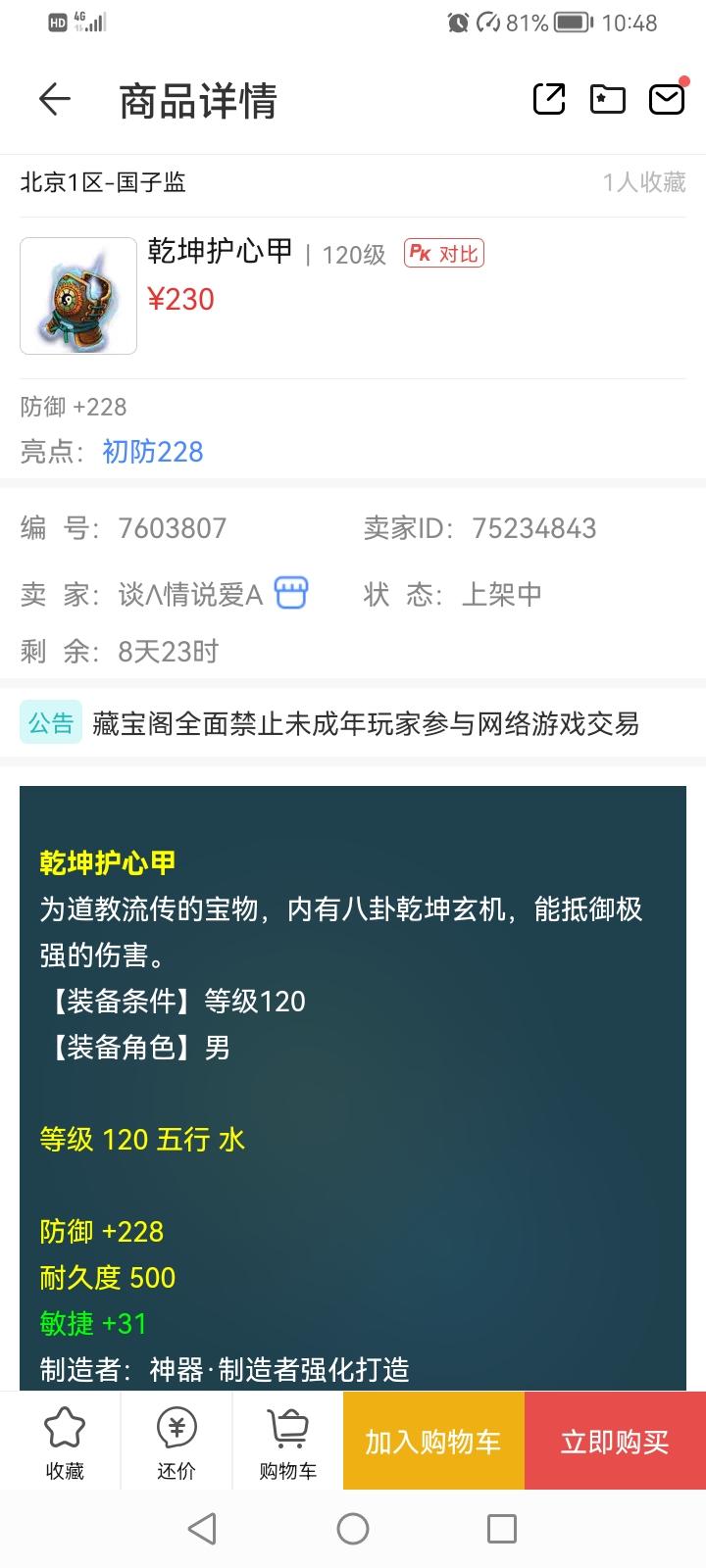
Task: Open the seller's shop icon
Action: [291, 593]
